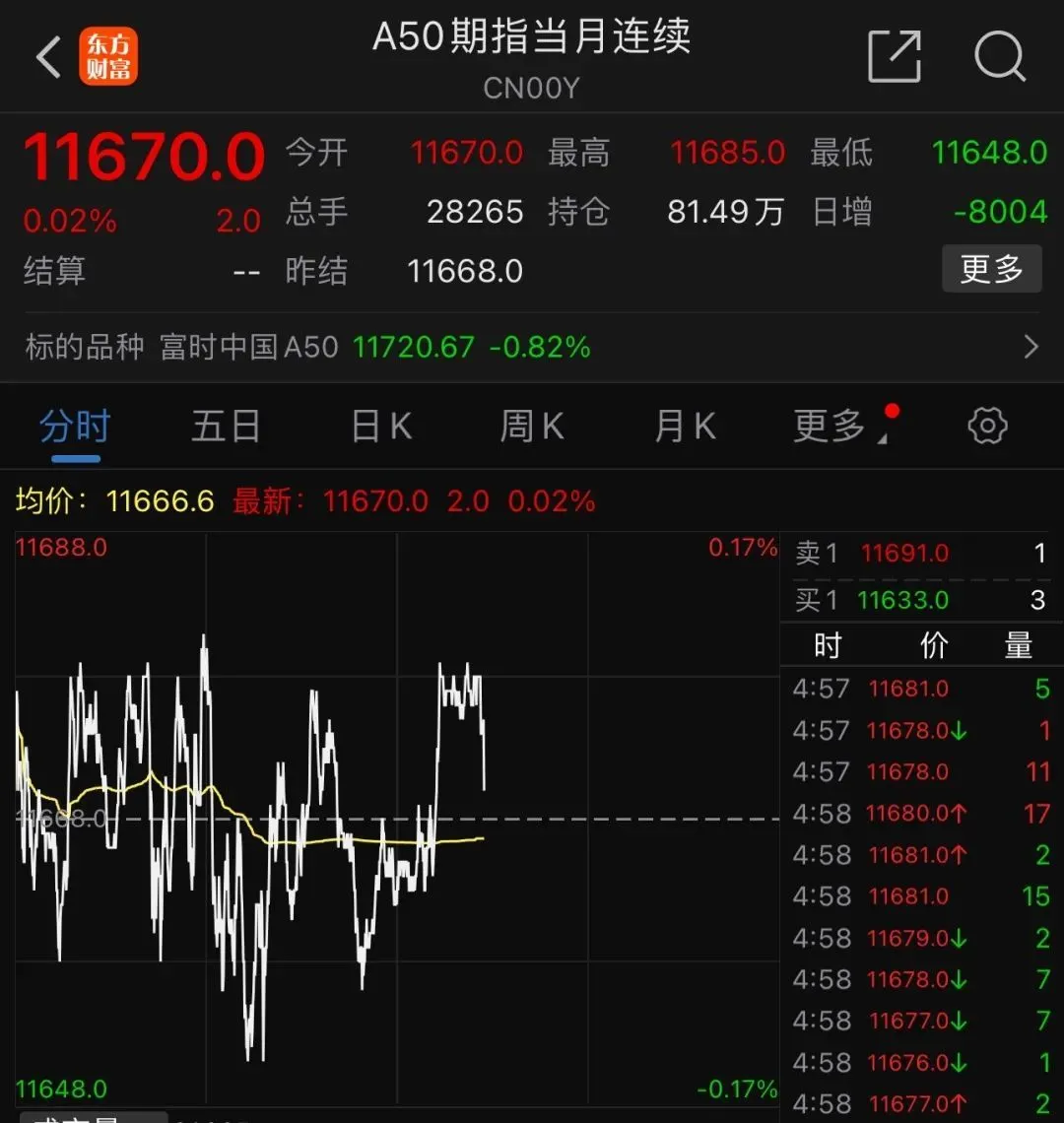Share this quote via the export icon
Viewport: 1064px width, 1123px height.
pos(894,56)
